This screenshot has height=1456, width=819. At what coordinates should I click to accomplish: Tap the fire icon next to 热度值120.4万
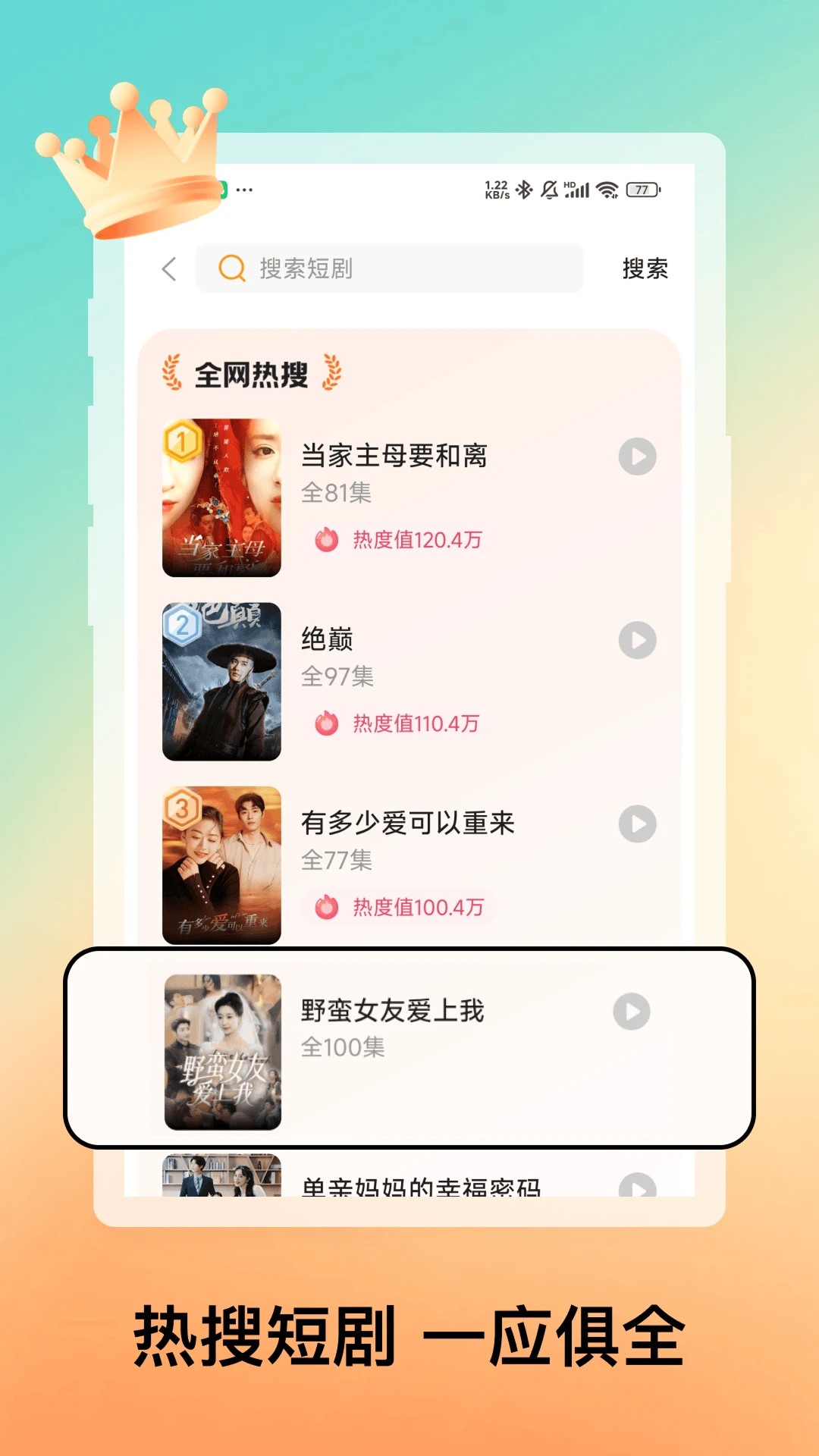(x=326, y=540)
